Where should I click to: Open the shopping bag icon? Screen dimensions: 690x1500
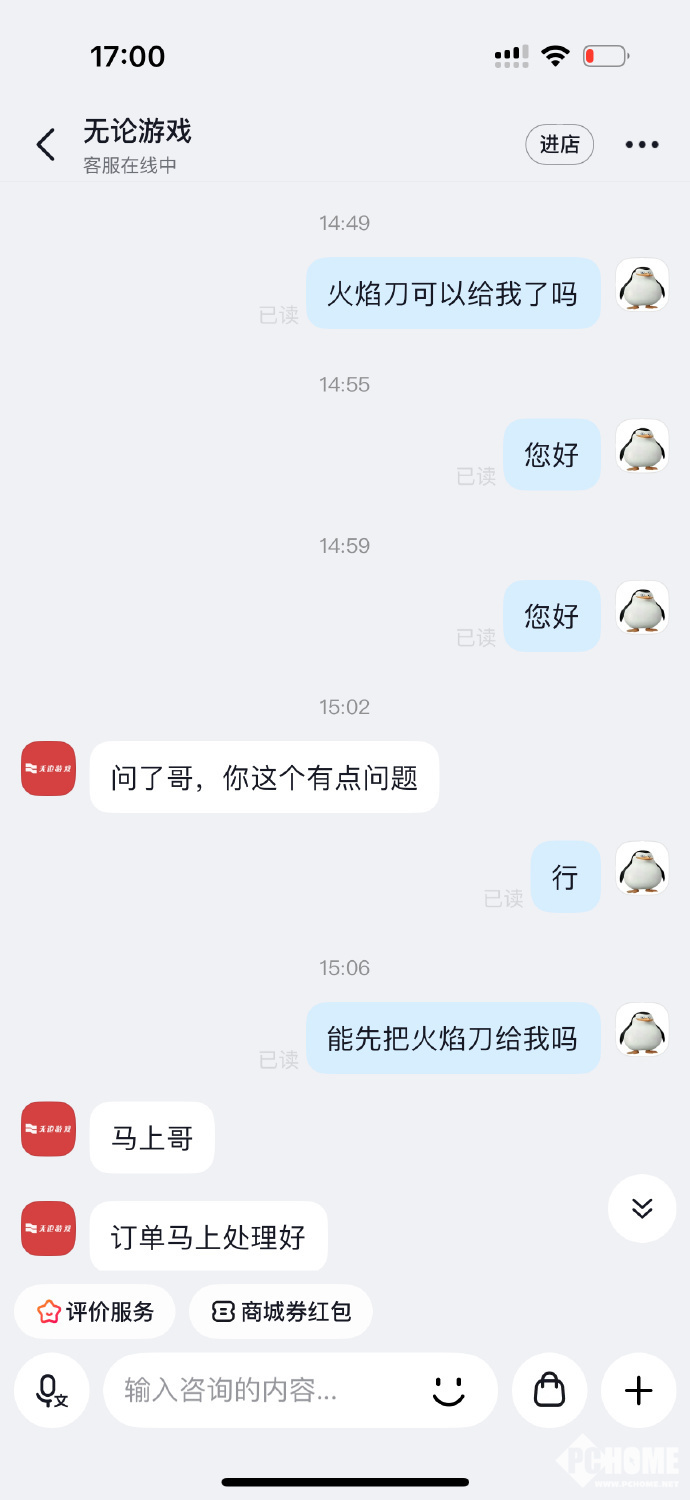(x=549, y=1390)
